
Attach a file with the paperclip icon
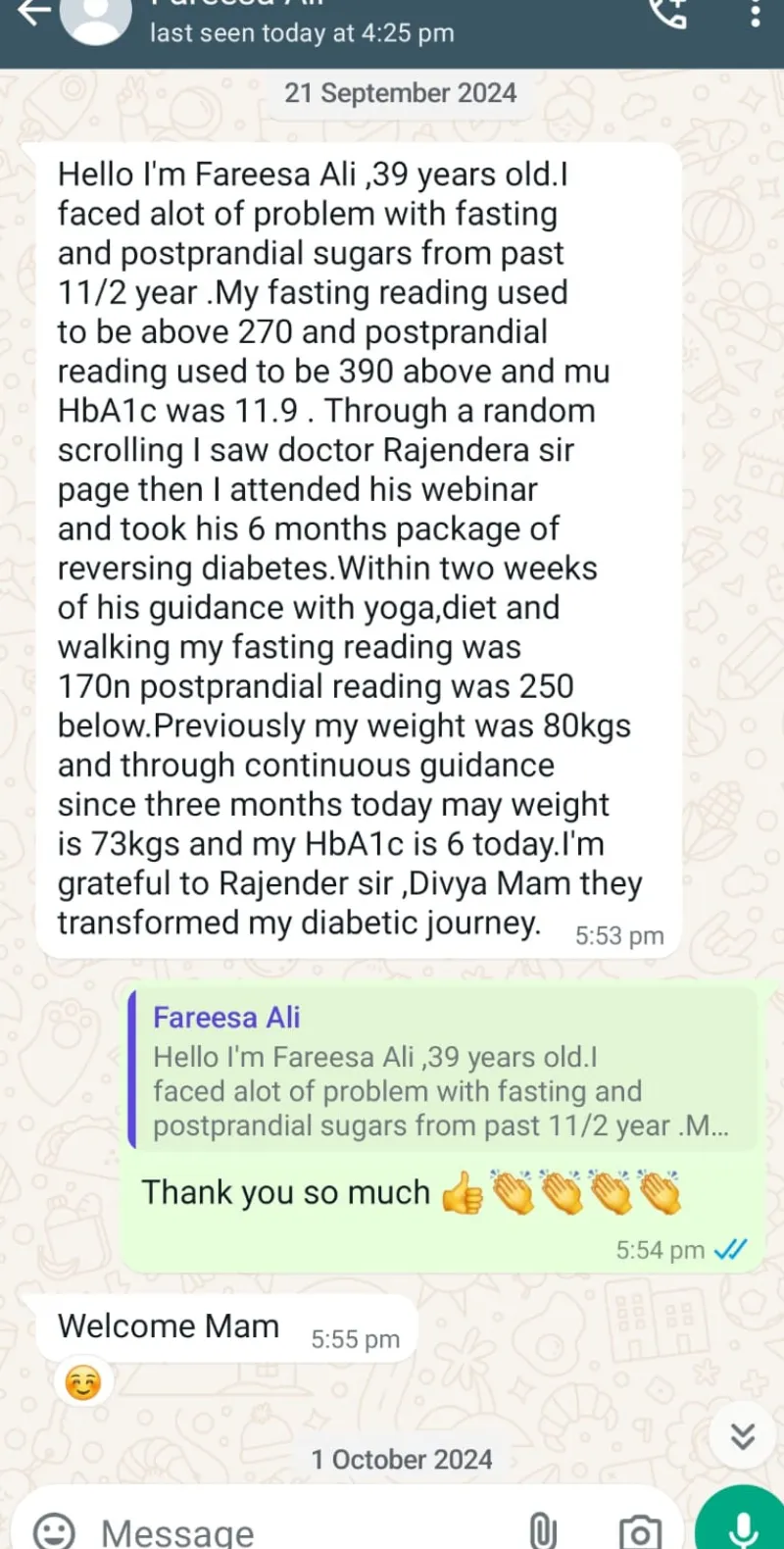coord(542,1530)
